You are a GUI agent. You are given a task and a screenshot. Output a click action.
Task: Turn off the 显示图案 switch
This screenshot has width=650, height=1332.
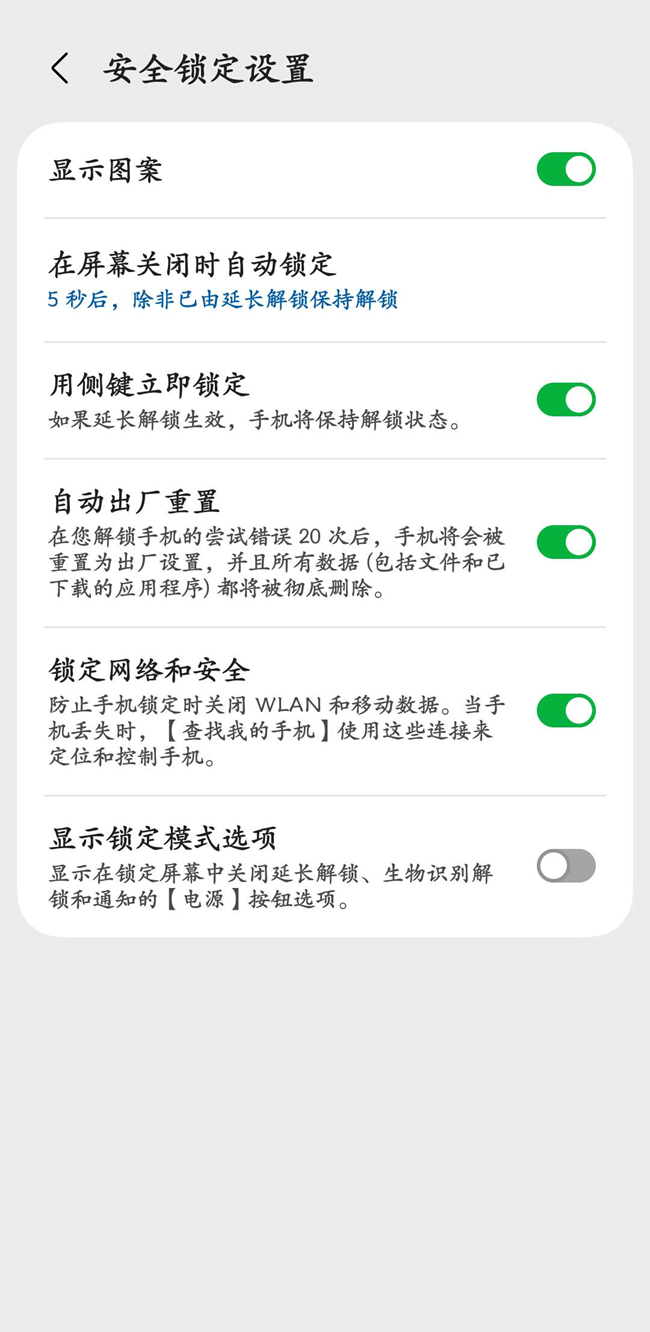pos(565,169)
